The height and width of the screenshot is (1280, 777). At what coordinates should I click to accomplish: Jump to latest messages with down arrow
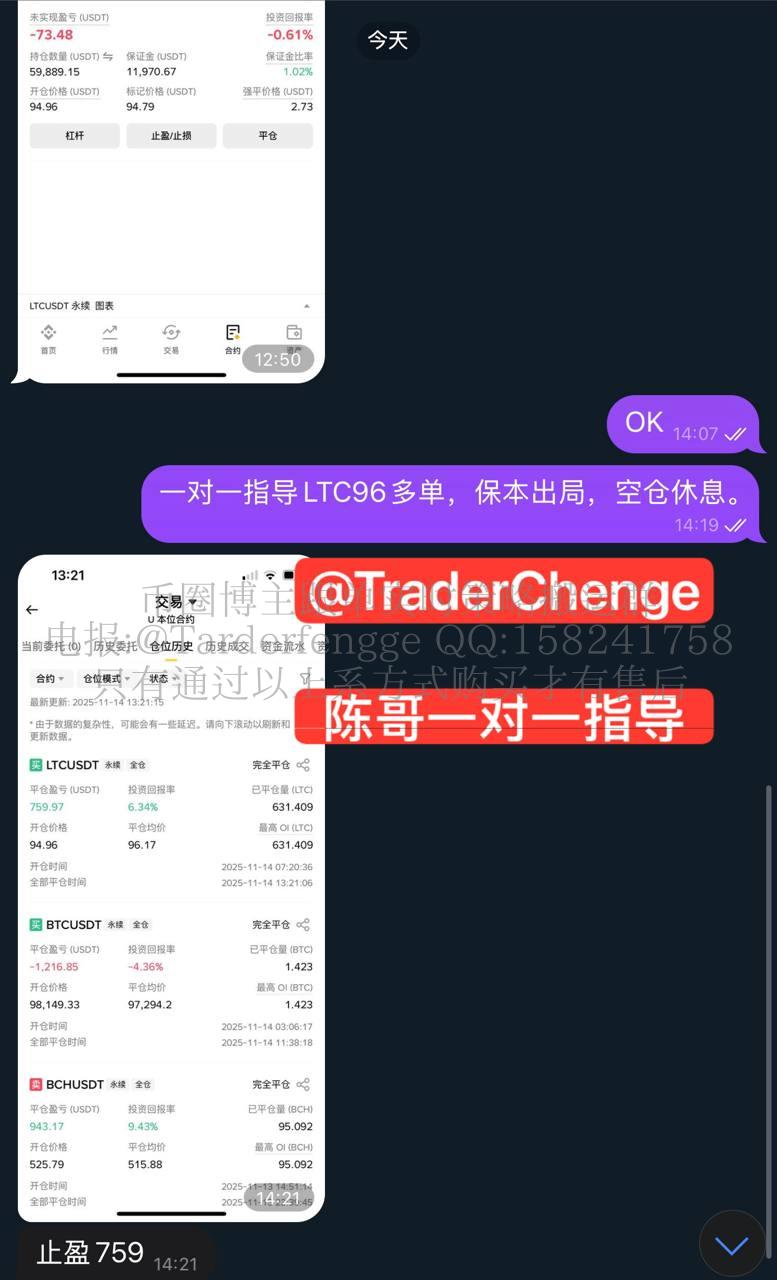point(731,1245)
